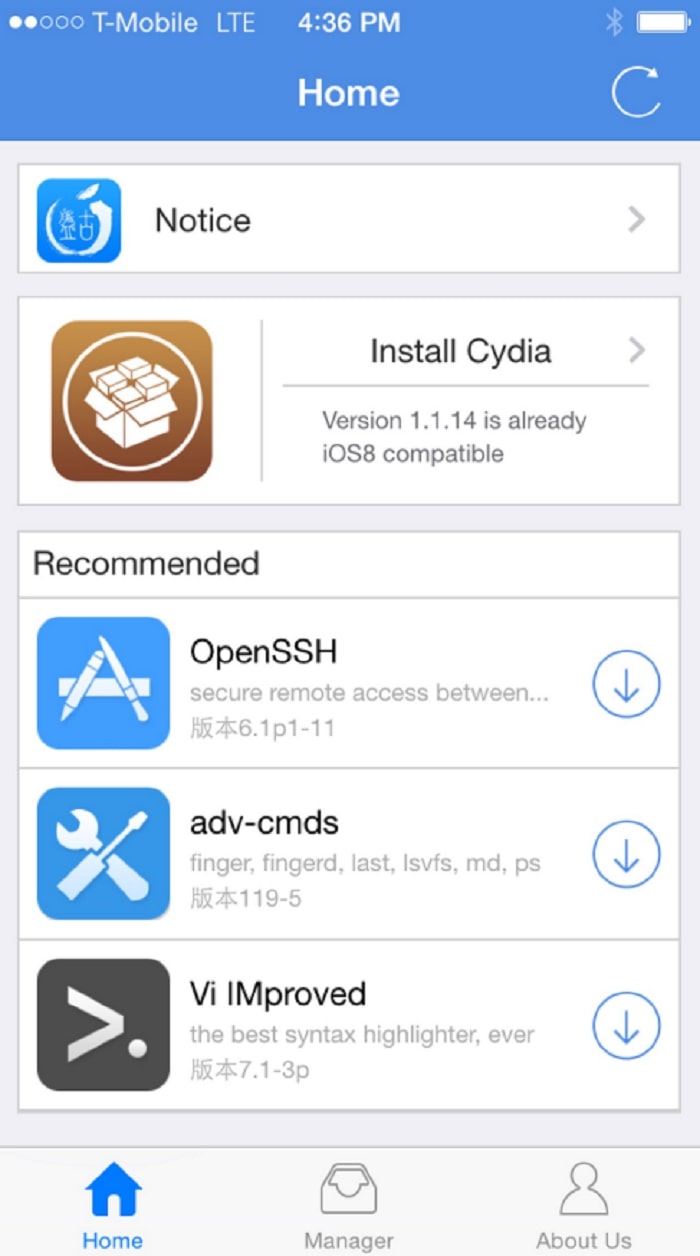The width and height of the screenshot is (700, 1256).
Task: Download OpenSSH with its arrow button
Action: click(626, 684)
